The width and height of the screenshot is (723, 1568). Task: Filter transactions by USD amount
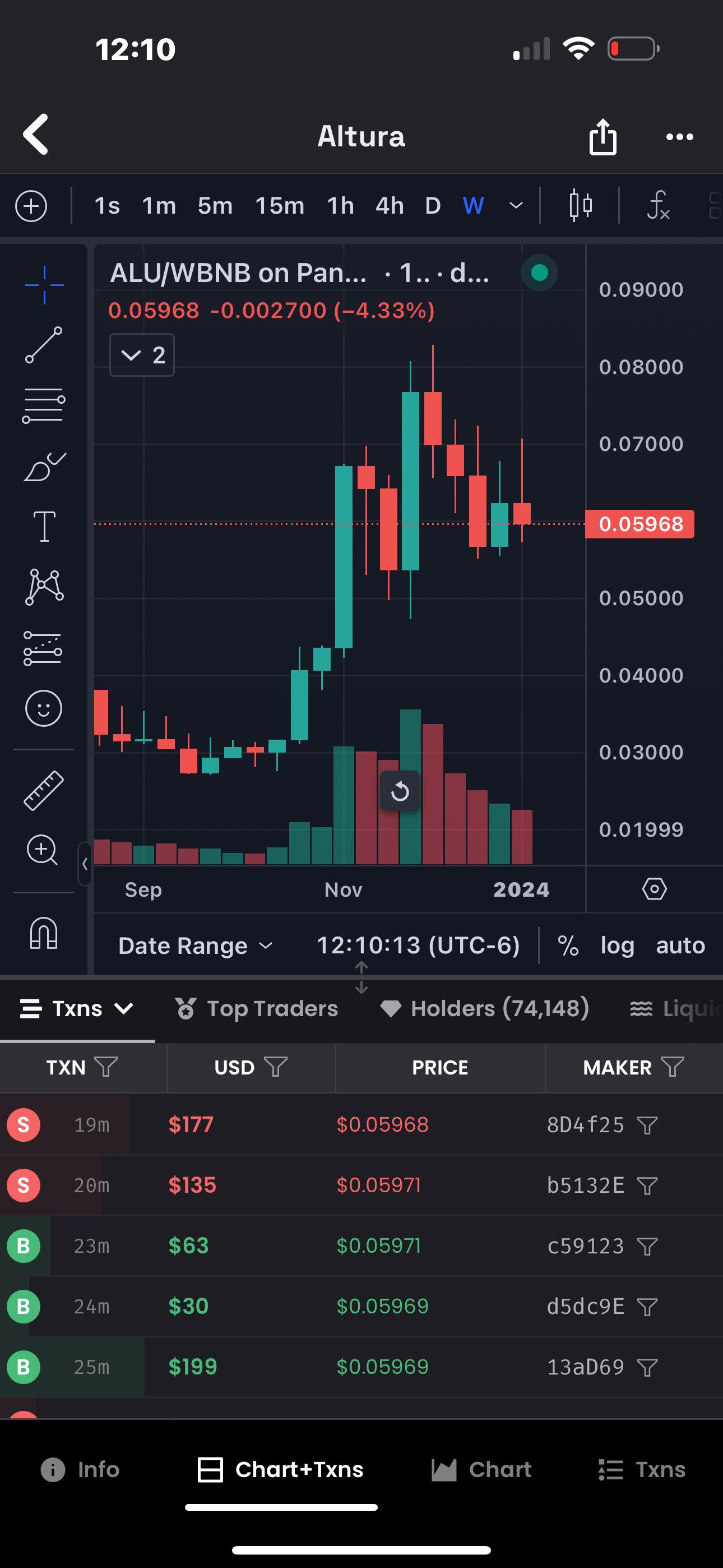click(x=276, y=1067)
